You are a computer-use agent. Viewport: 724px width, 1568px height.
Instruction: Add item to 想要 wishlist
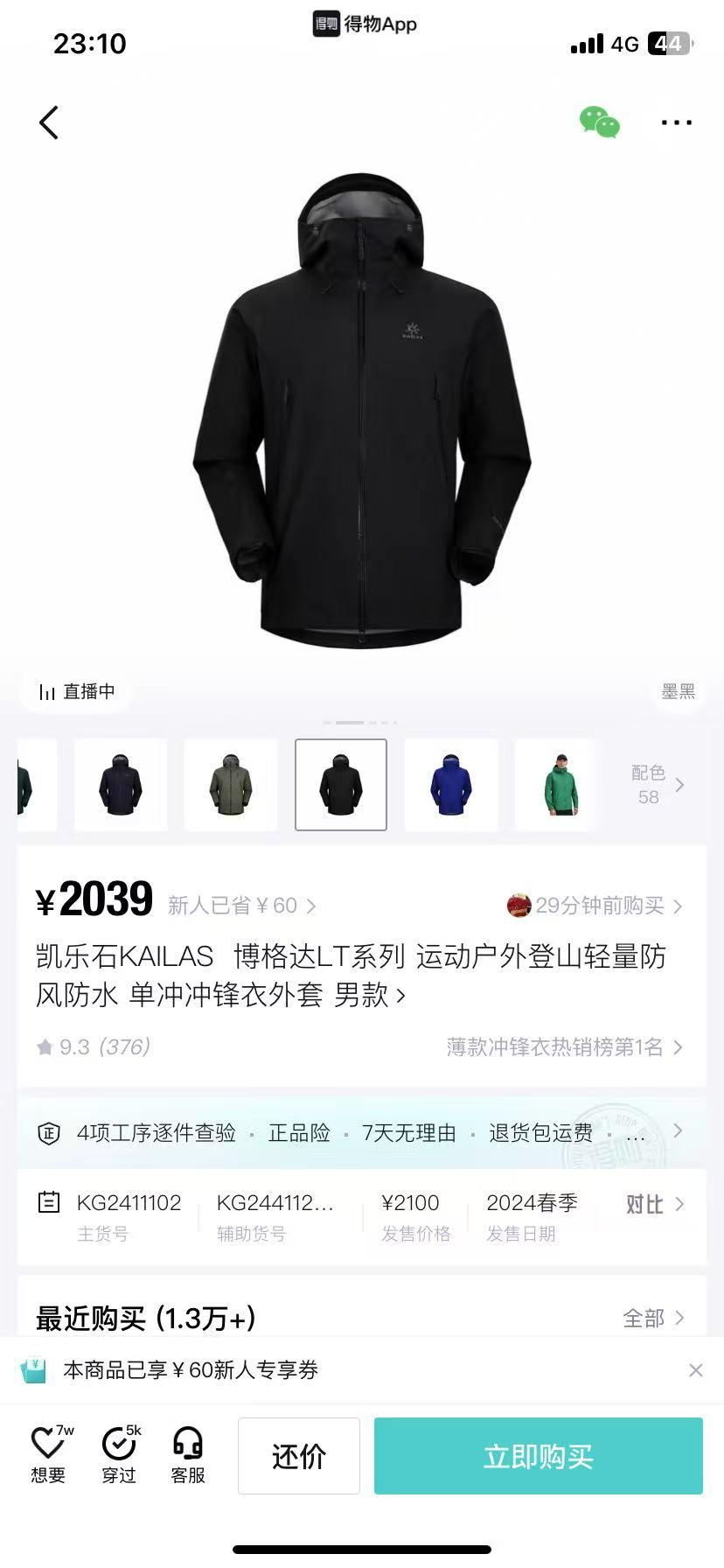pos(49,1455)
